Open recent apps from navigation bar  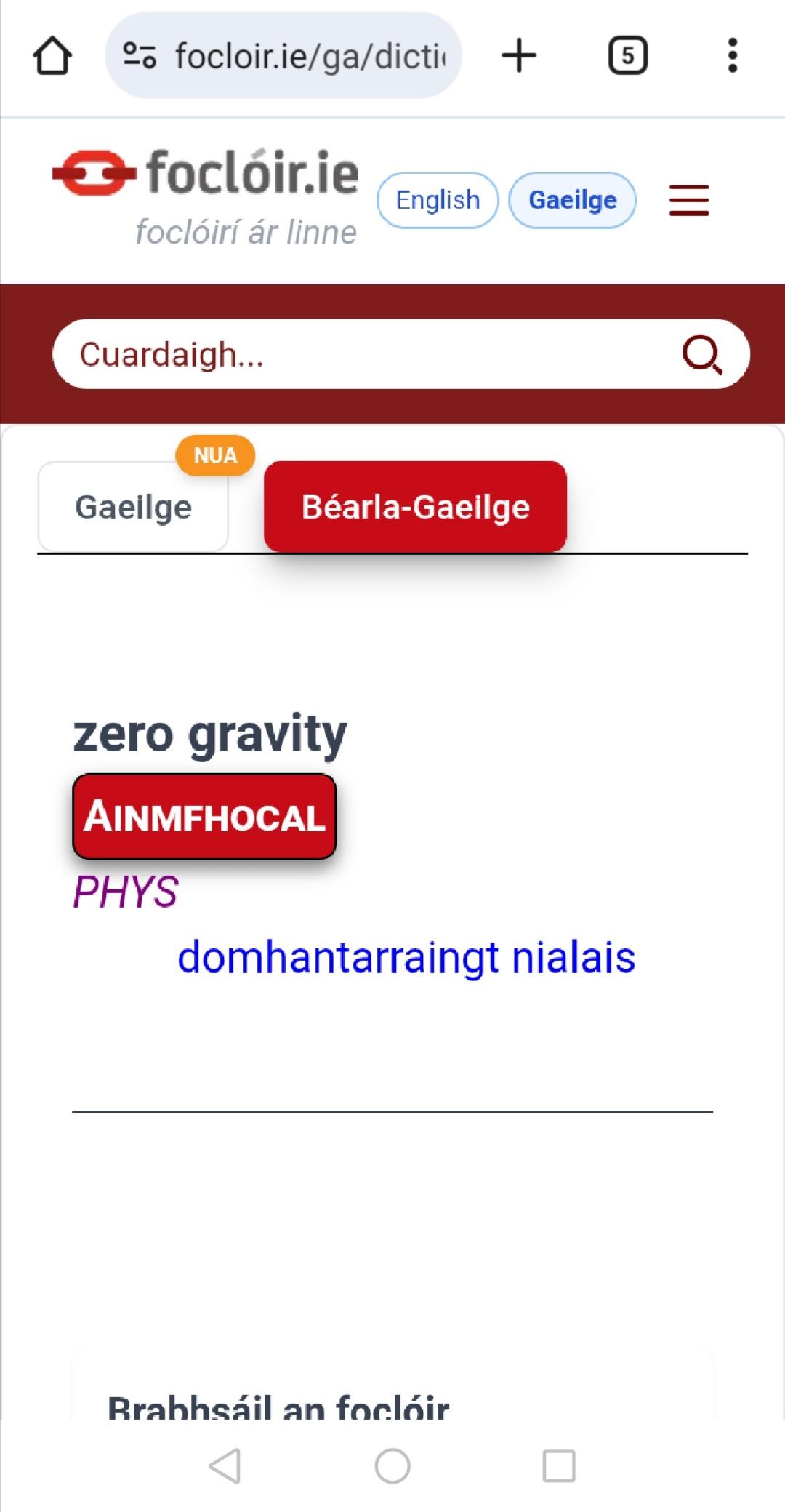559,1465
